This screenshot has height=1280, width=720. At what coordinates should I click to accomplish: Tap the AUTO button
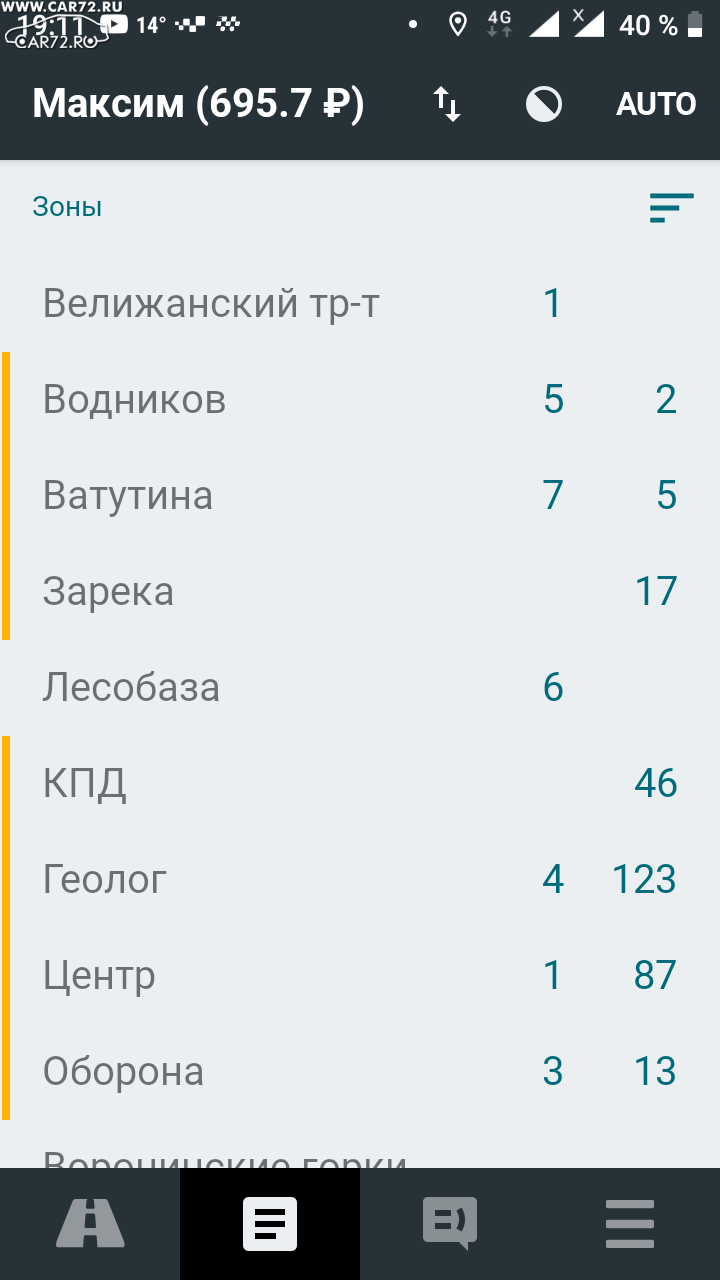656,104
